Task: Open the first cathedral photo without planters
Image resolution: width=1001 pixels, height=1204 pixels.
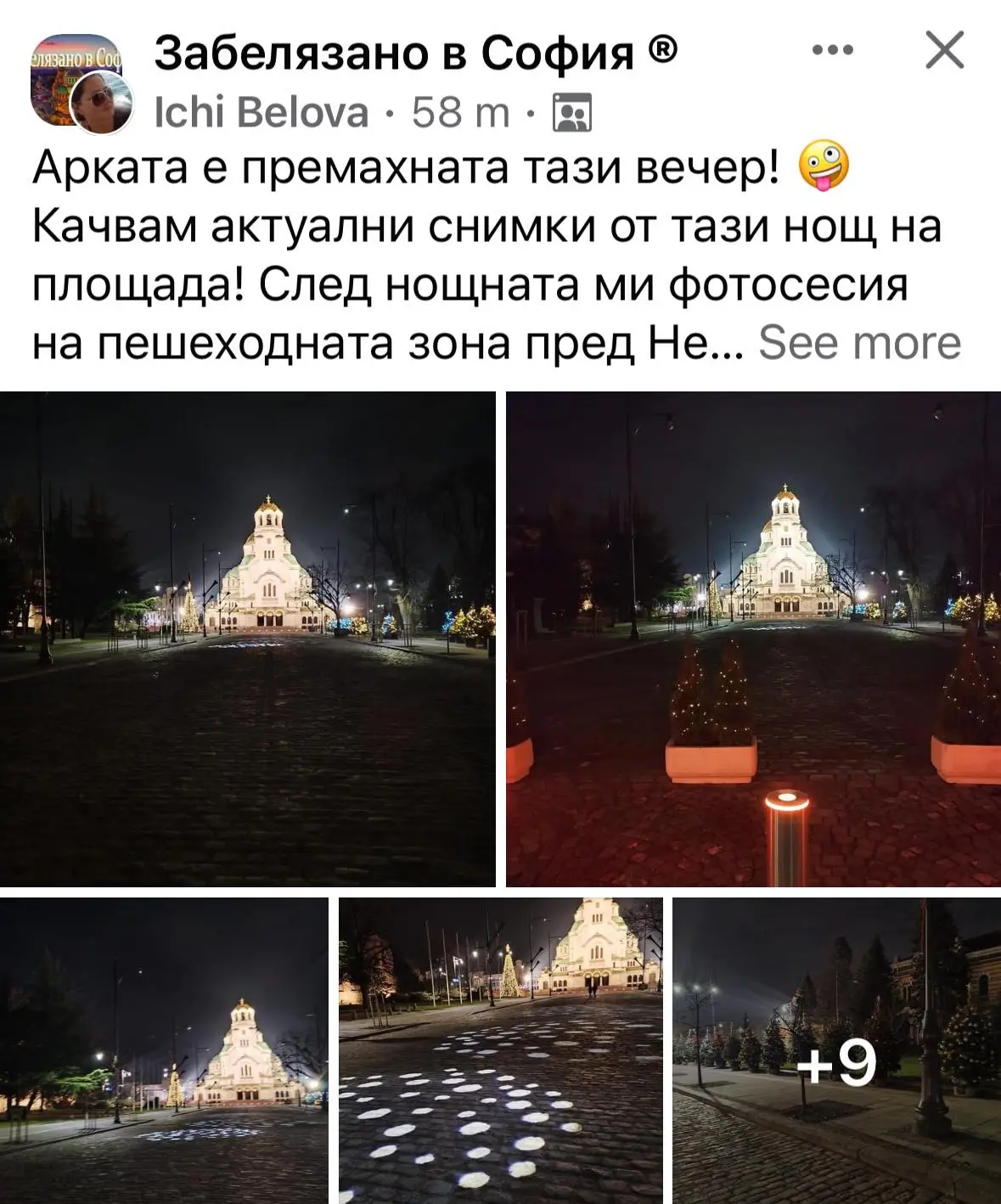Action: pos(247,639)
